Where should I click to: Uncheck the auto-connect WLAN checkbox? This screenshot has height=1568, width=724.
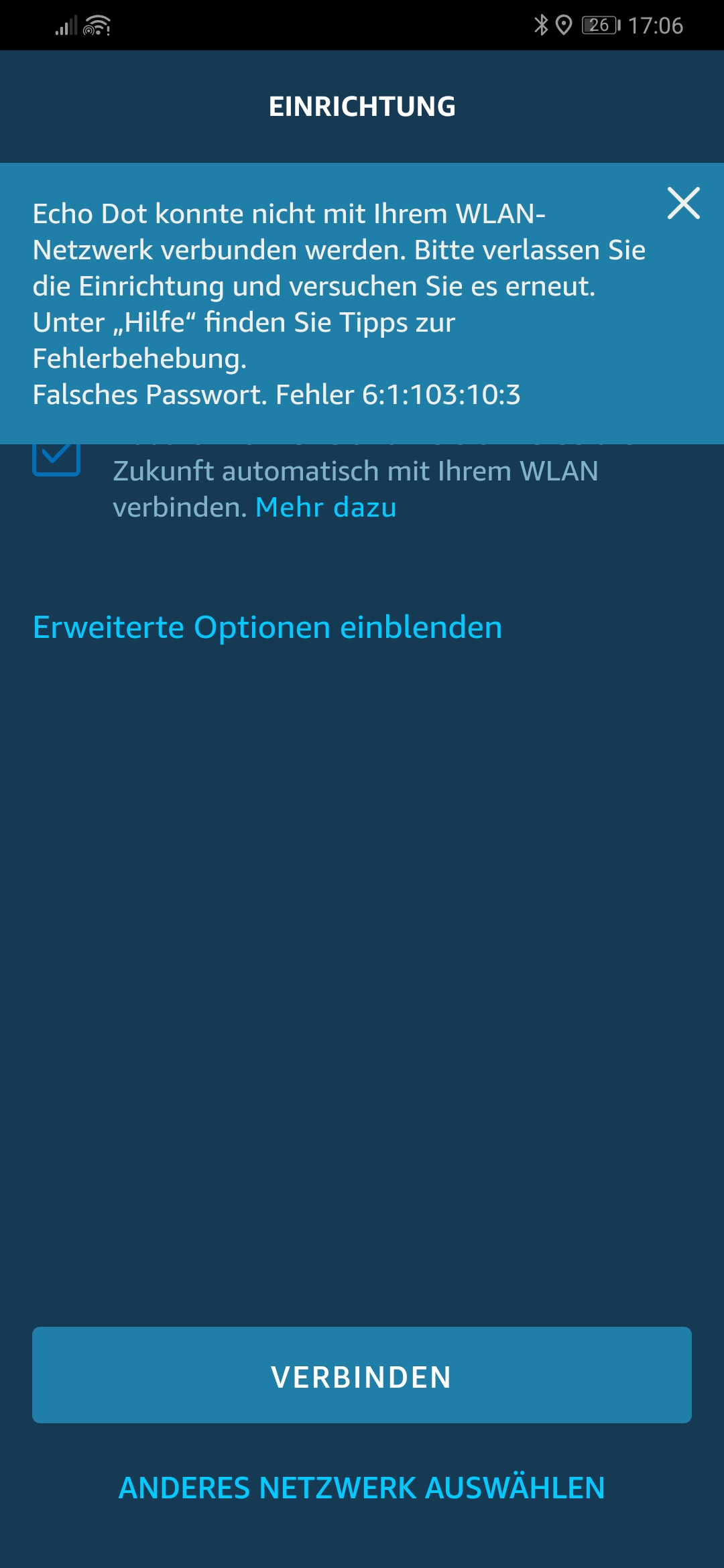click(x=57, y=460)
